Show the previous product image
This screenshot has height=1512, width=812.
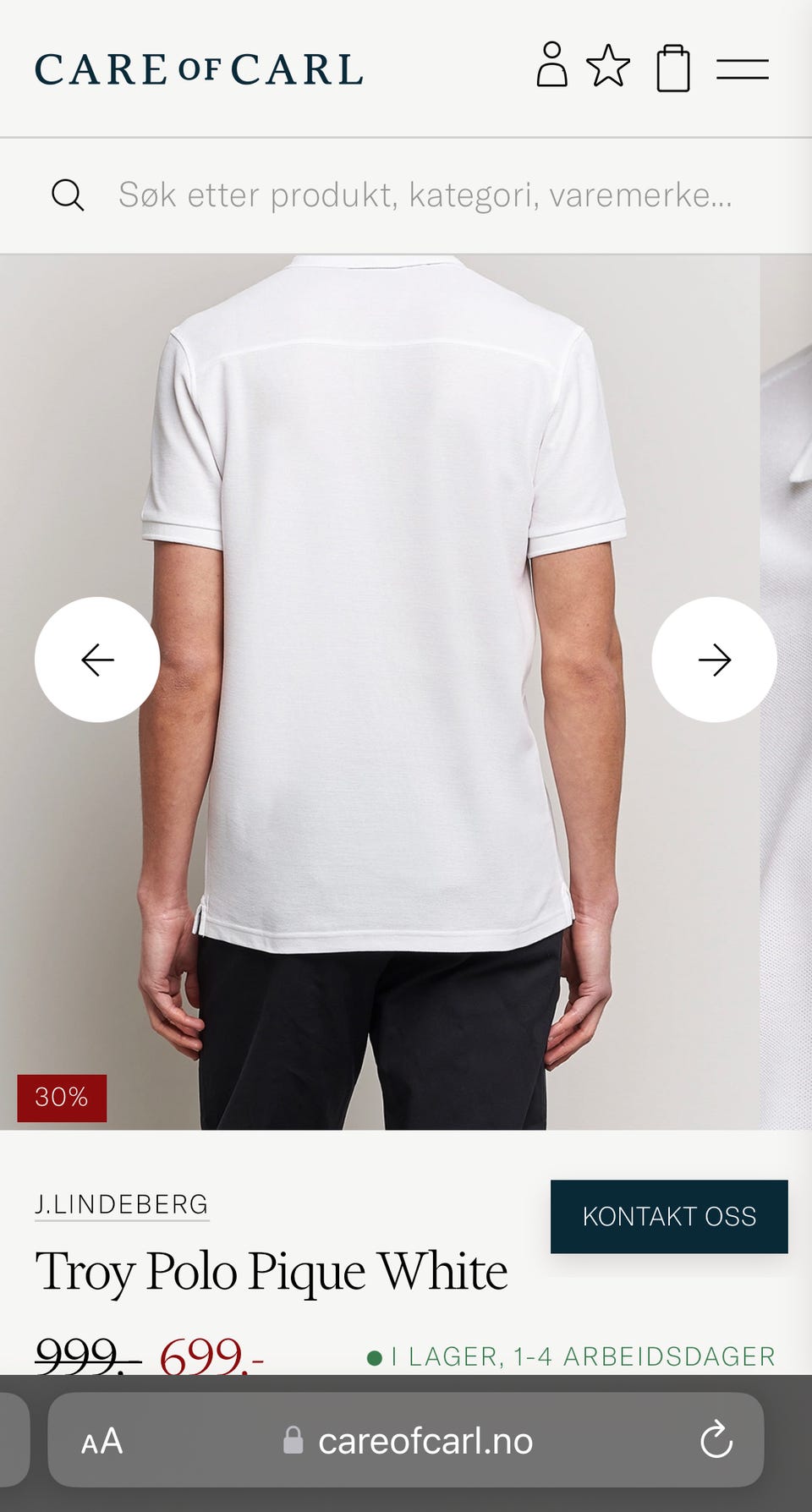tap(97, 660)
